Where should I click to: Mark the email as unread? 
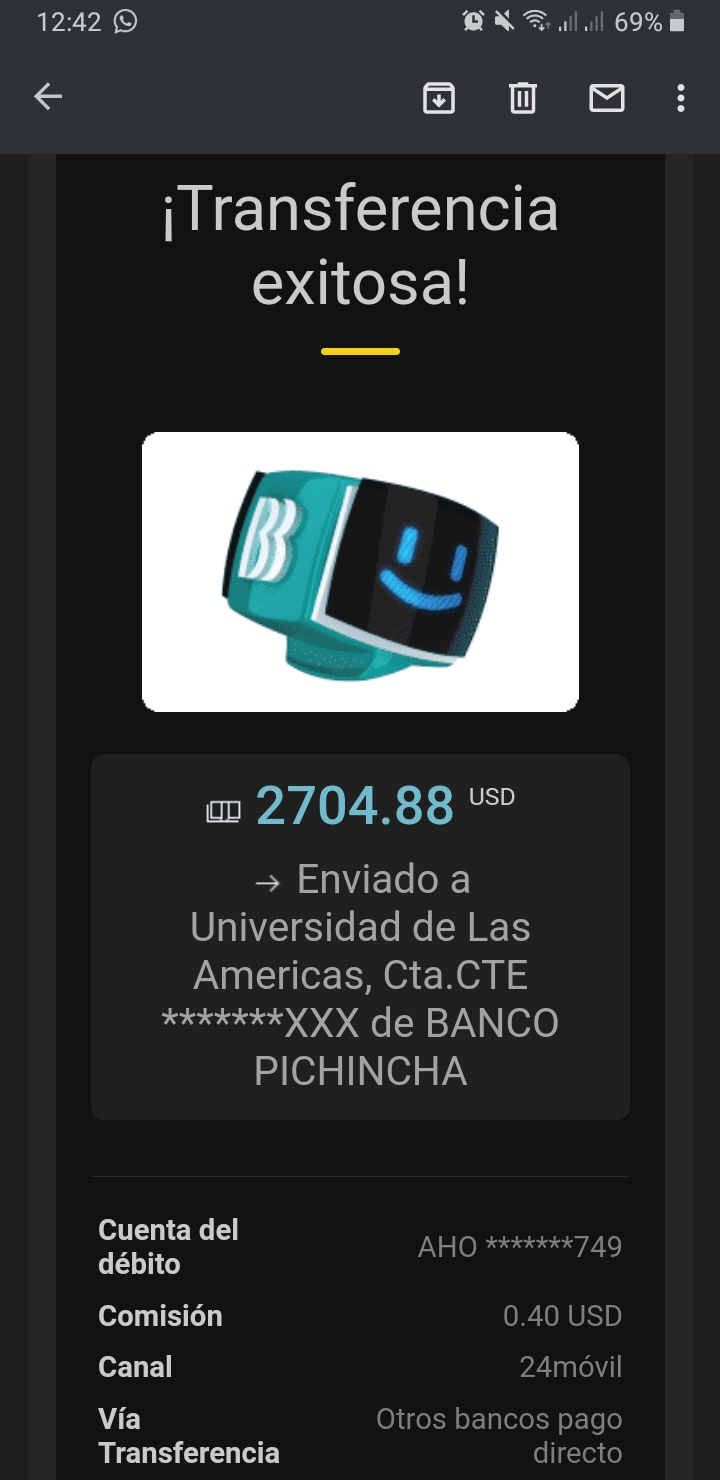pos(606,98)
